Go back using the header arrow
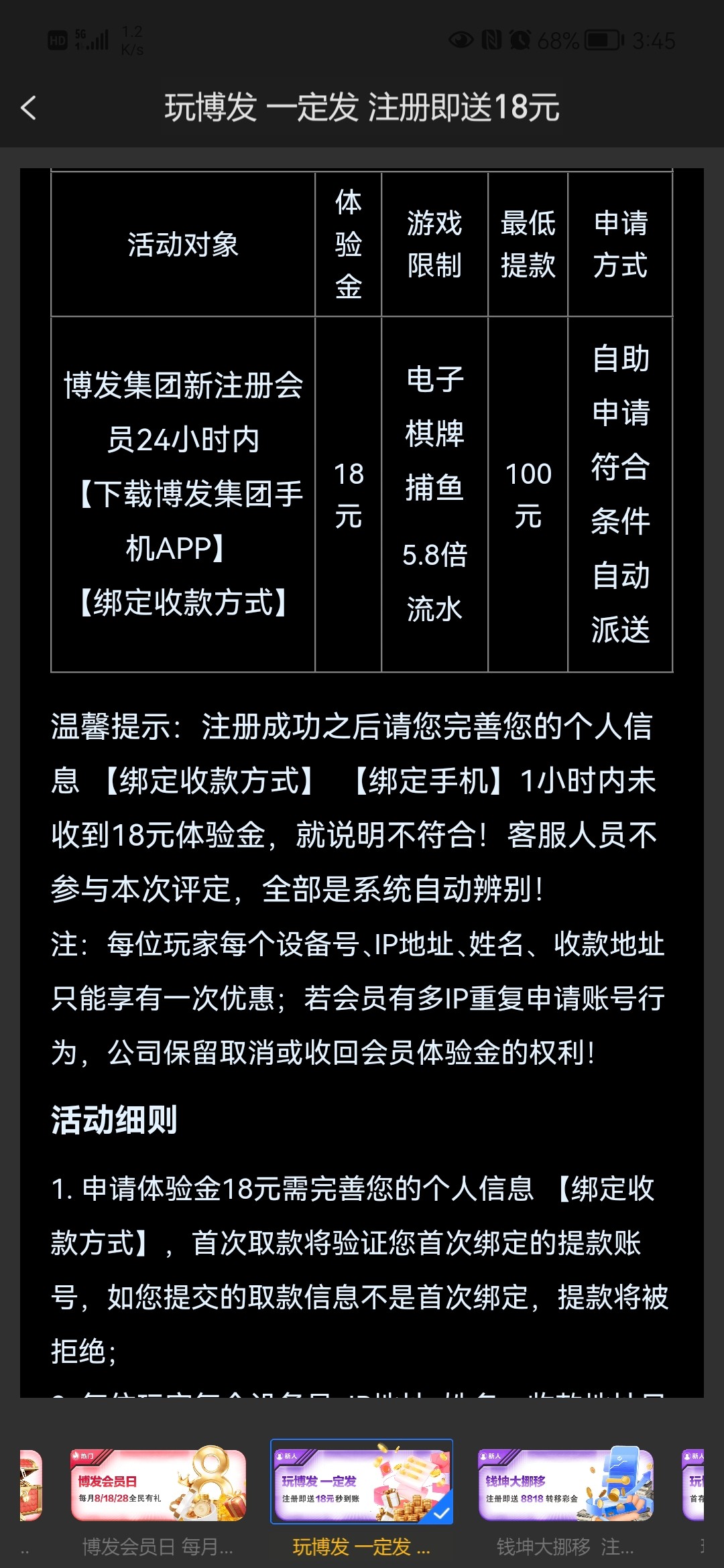This screenshot has width=724, height=1568. coord(29,108)
